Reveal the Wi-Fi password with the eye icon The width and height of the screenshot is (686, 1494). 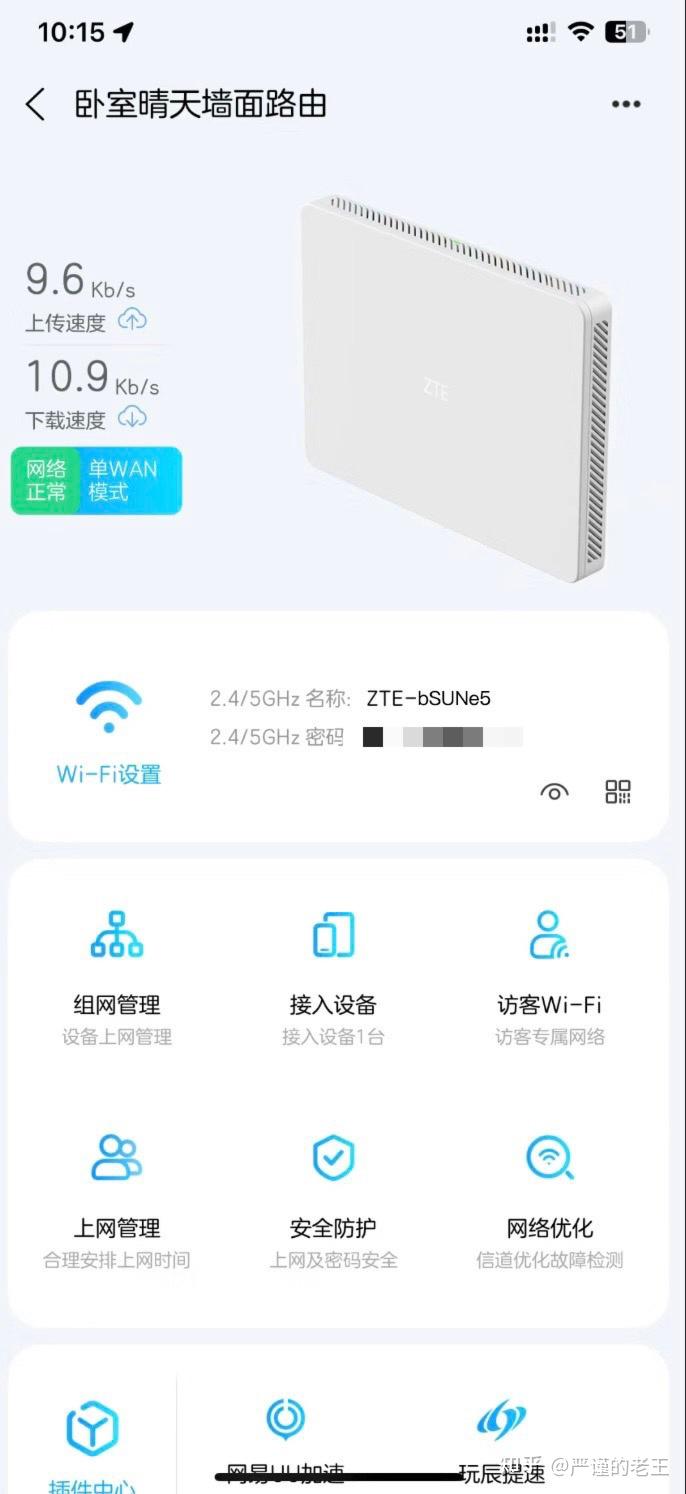[554, 792]
